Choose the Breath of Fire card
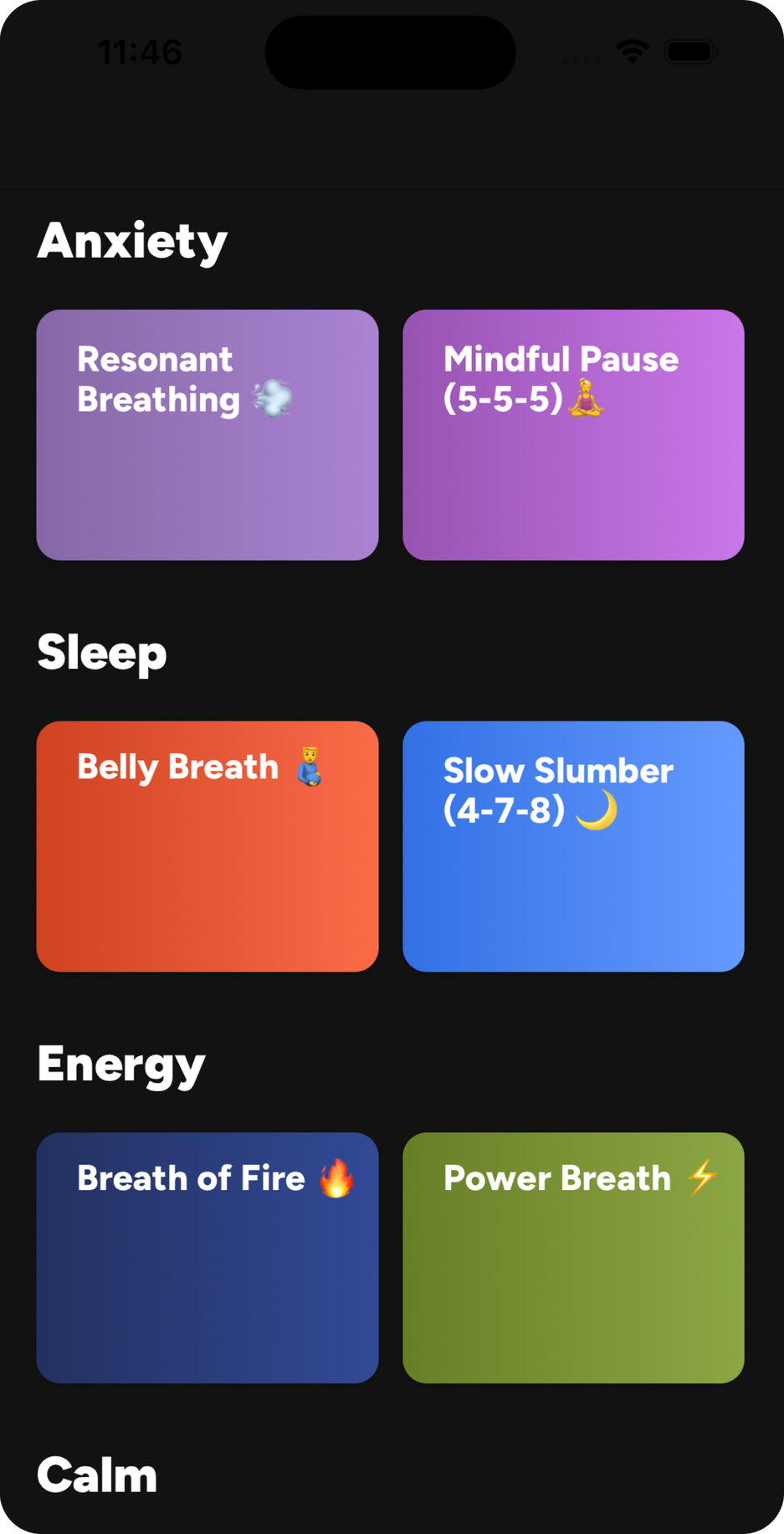The width and height of the screenshot is (784, 1534). (207, 1257)
